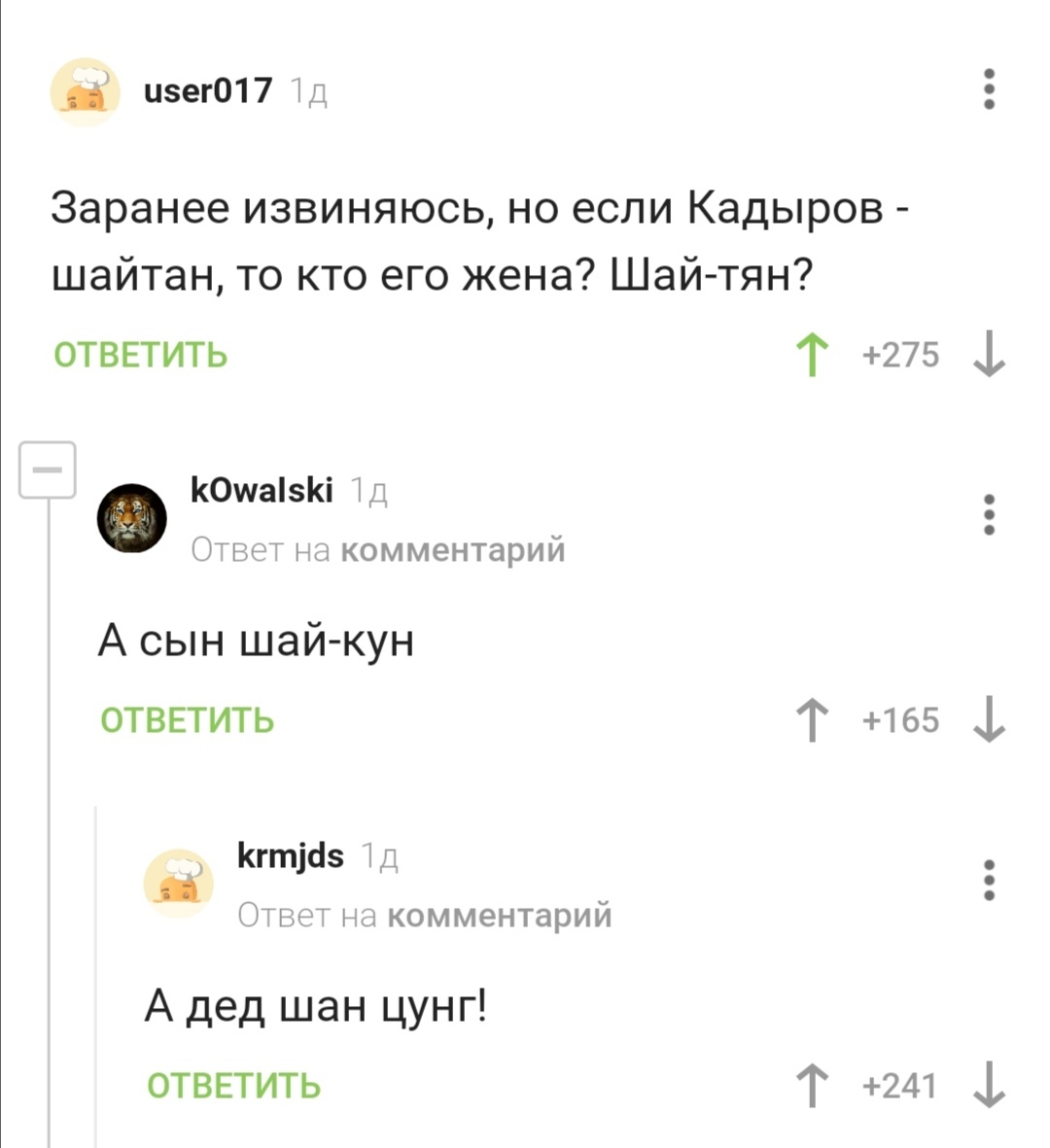Open overflow menu on krmjds's comment

coord(989,880)
